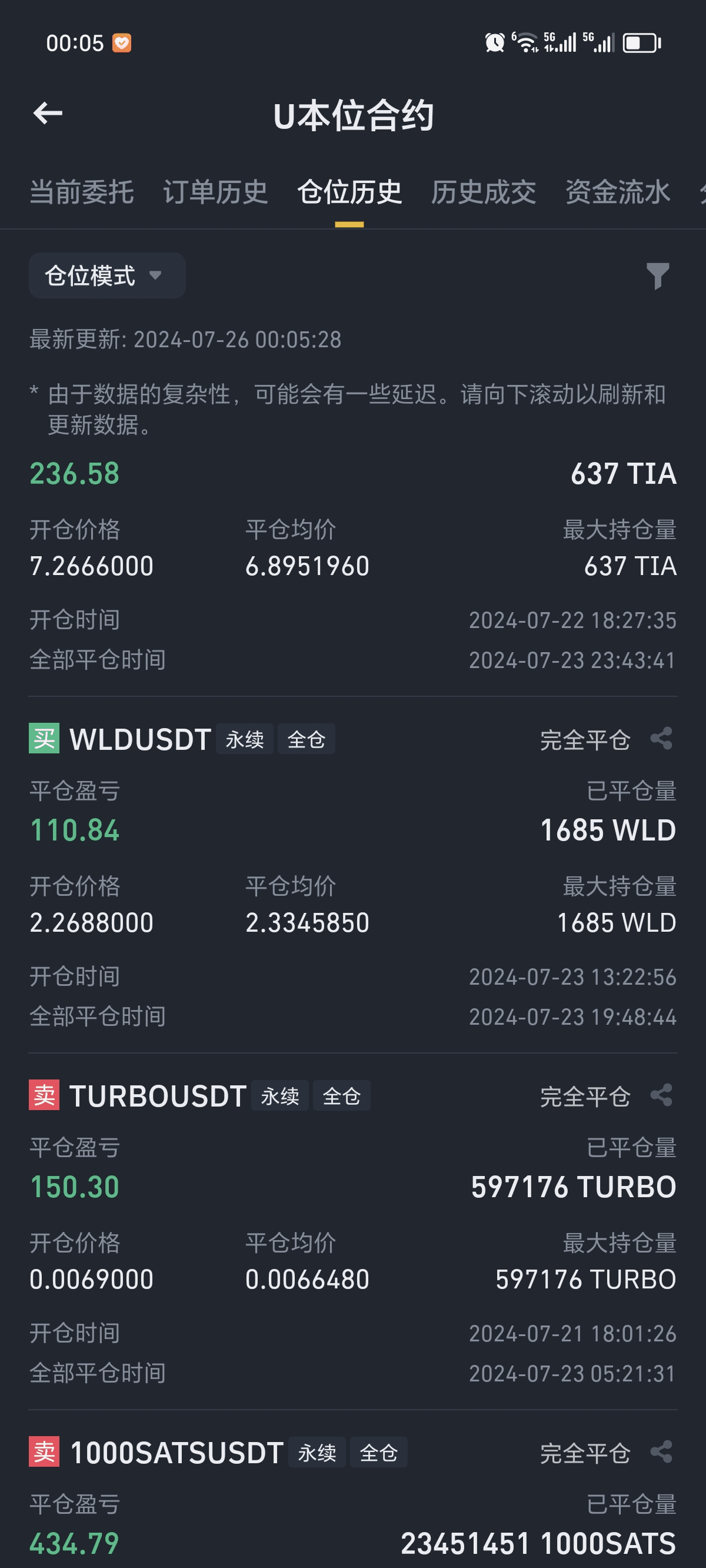Switch to the 订单历史 tab
The height and width of the screenshot is (1568, 706).
coord(215,192)
